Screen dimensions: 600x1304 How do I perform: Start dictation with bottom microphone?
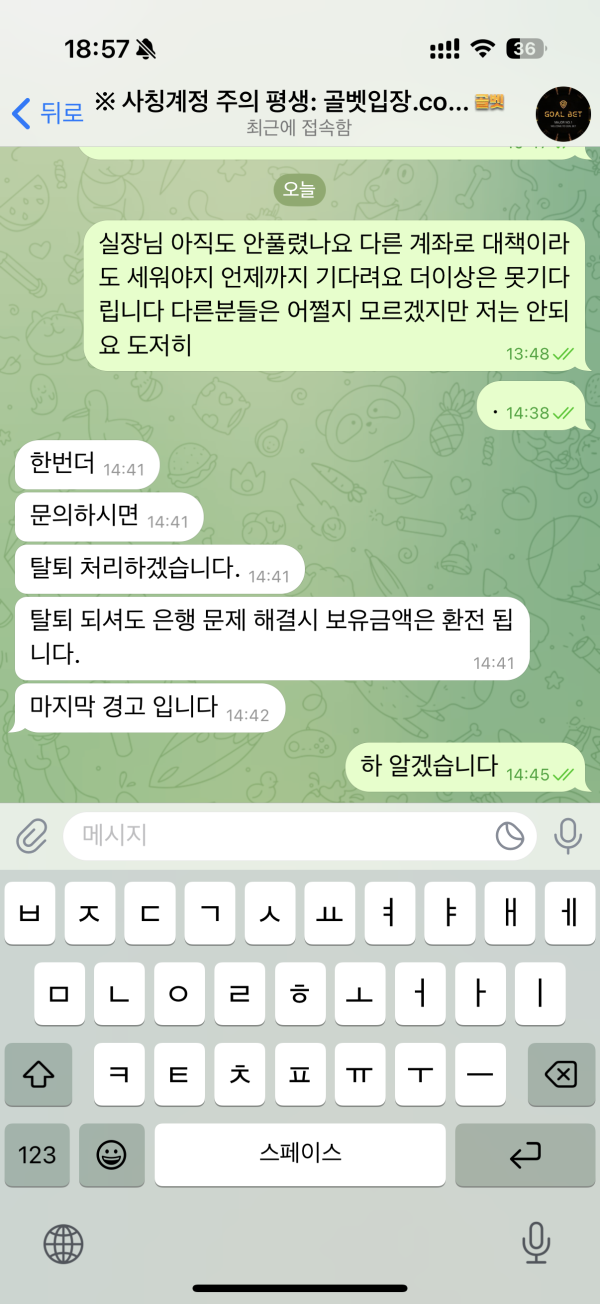(537, 1245)
